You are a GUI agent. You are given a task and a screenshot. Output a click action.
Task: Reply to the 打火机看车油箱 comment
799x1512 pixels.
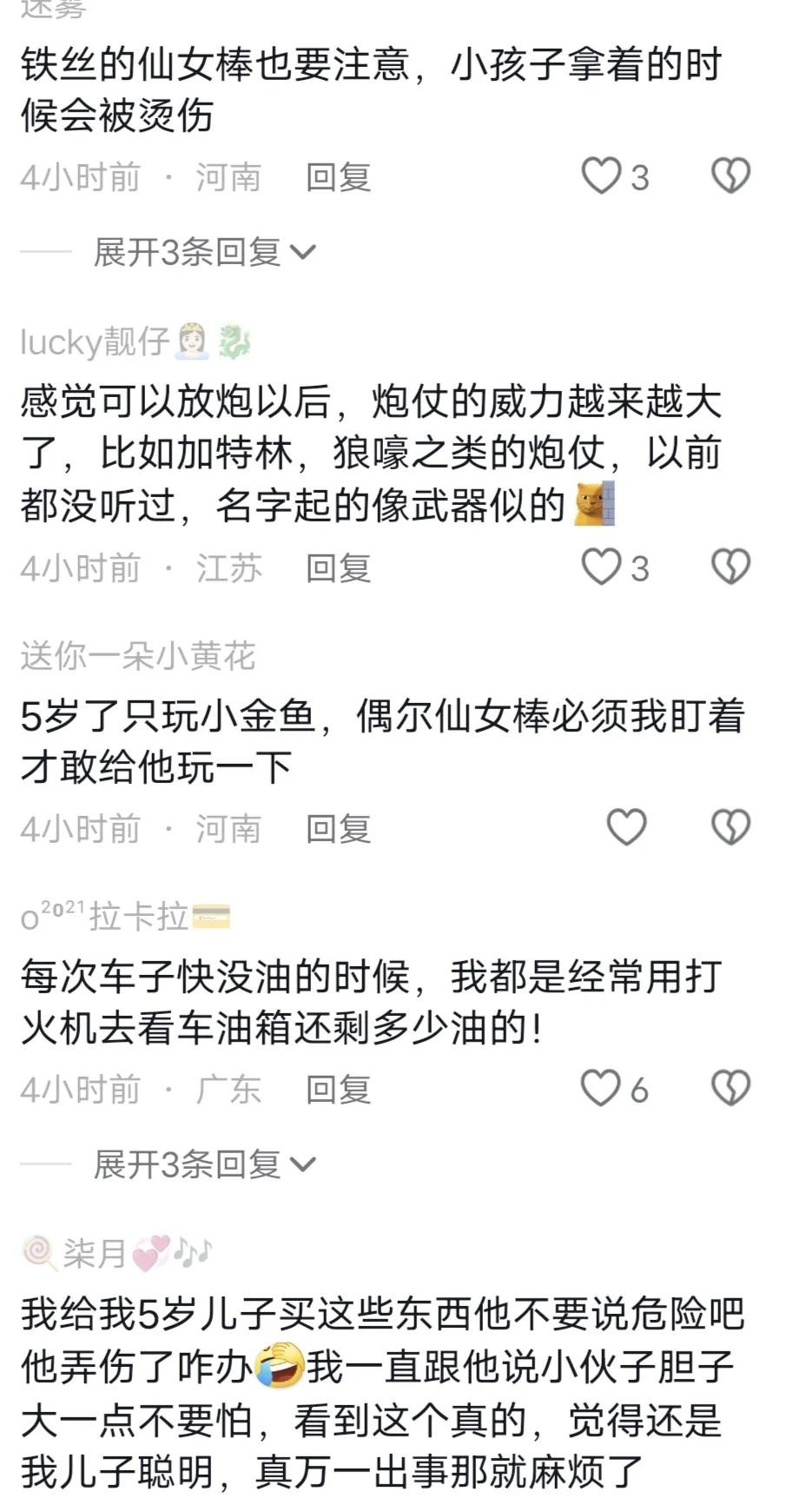(338, 1090)
